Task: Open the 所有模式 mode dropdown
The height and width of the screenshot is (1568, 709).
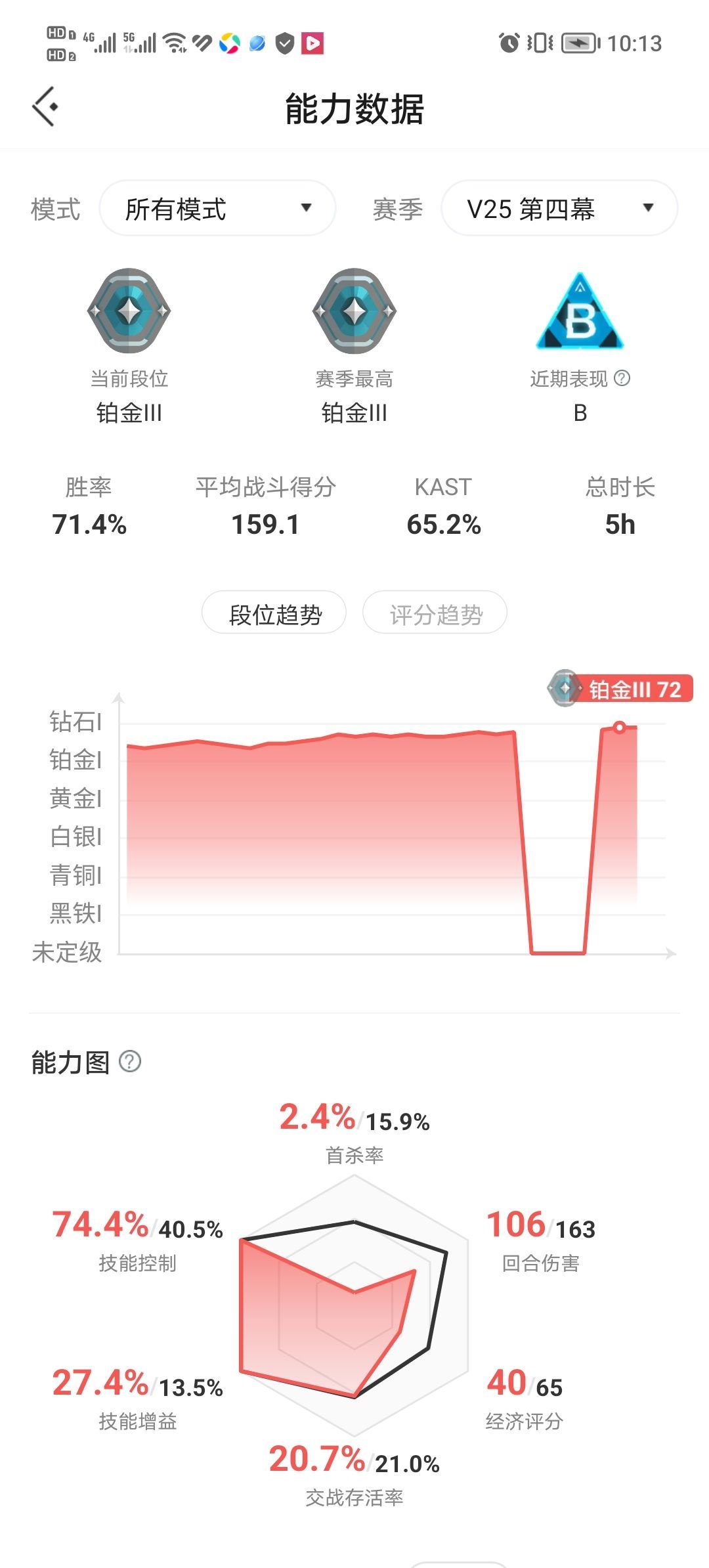Action: (217, 208)
